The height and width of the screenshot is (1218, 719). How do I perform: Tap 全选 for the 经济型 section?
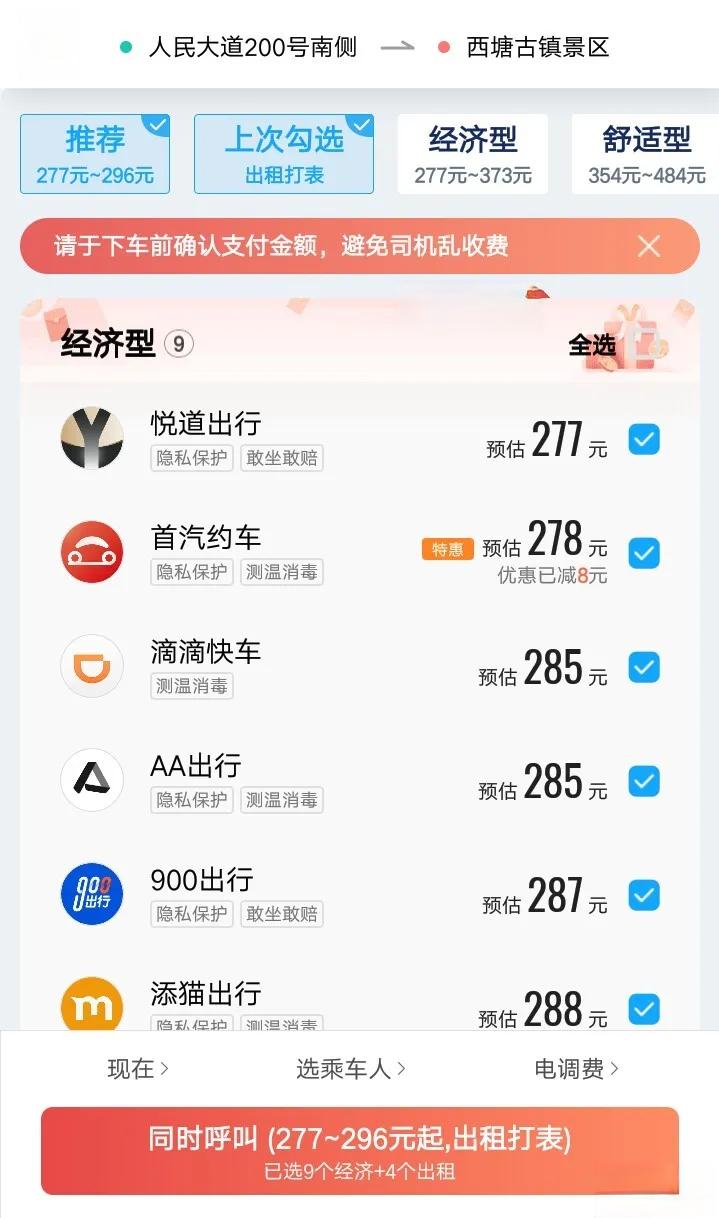pyautogui.click(x=592, y=345)
